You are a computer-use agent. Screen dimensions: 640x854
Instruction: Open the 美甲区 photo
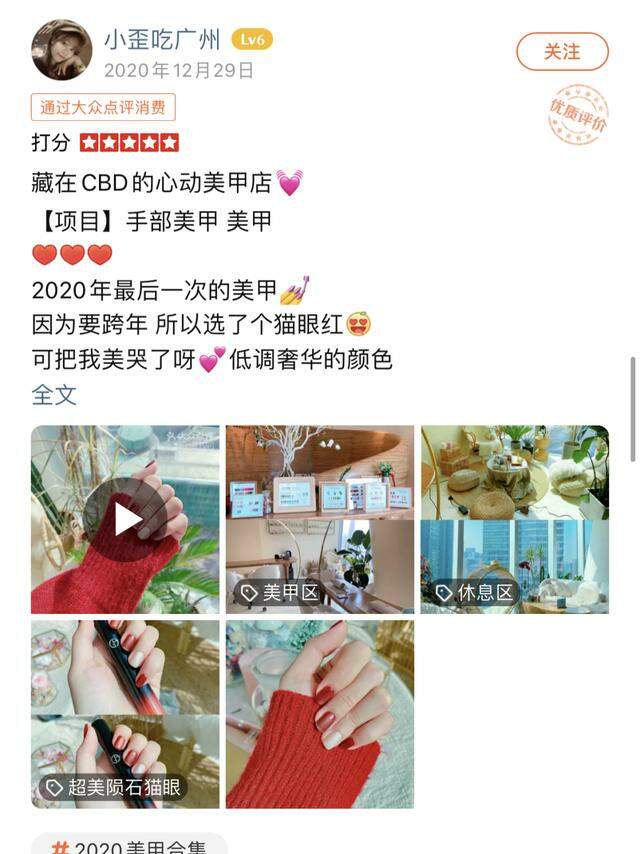point(319,519)
